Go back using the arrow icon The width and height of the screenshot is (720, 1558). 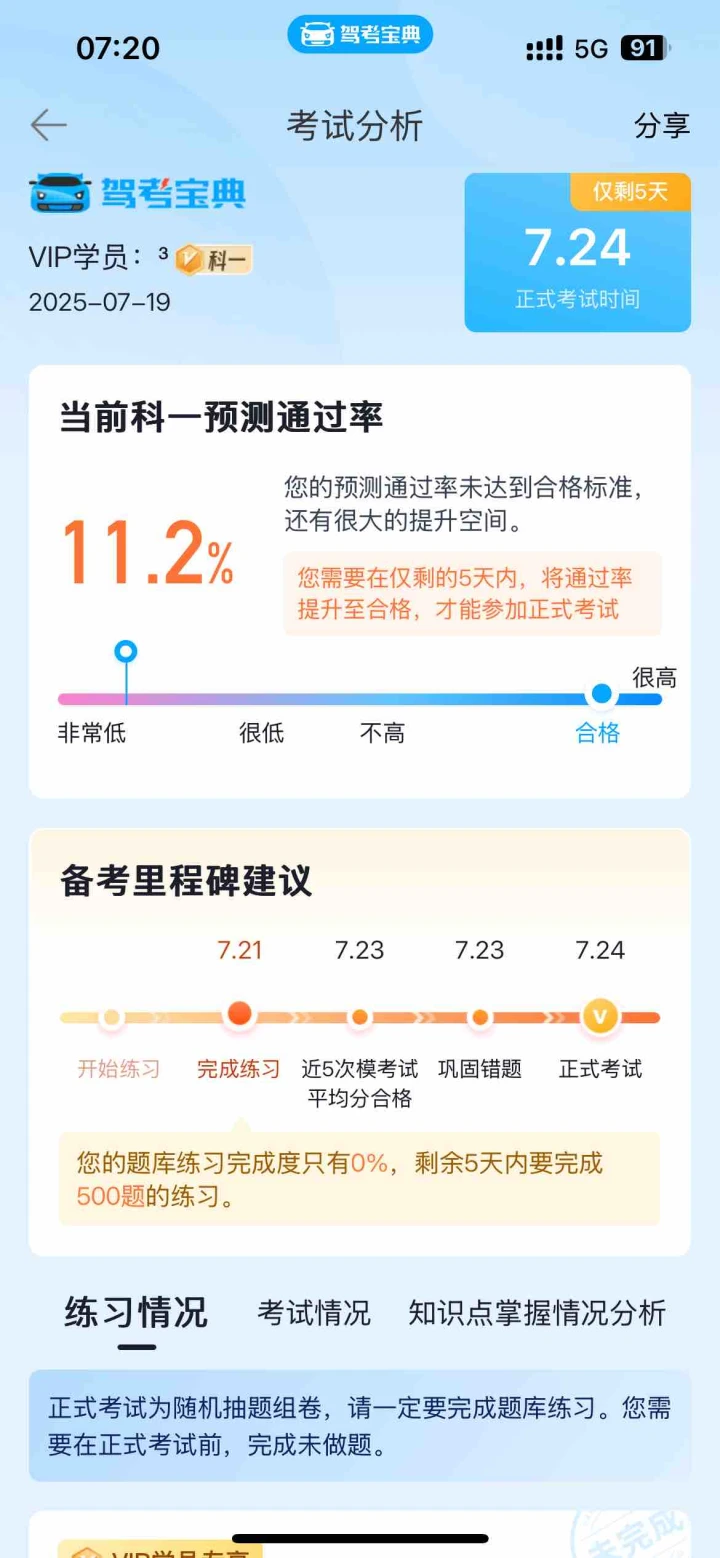point(48,125)
